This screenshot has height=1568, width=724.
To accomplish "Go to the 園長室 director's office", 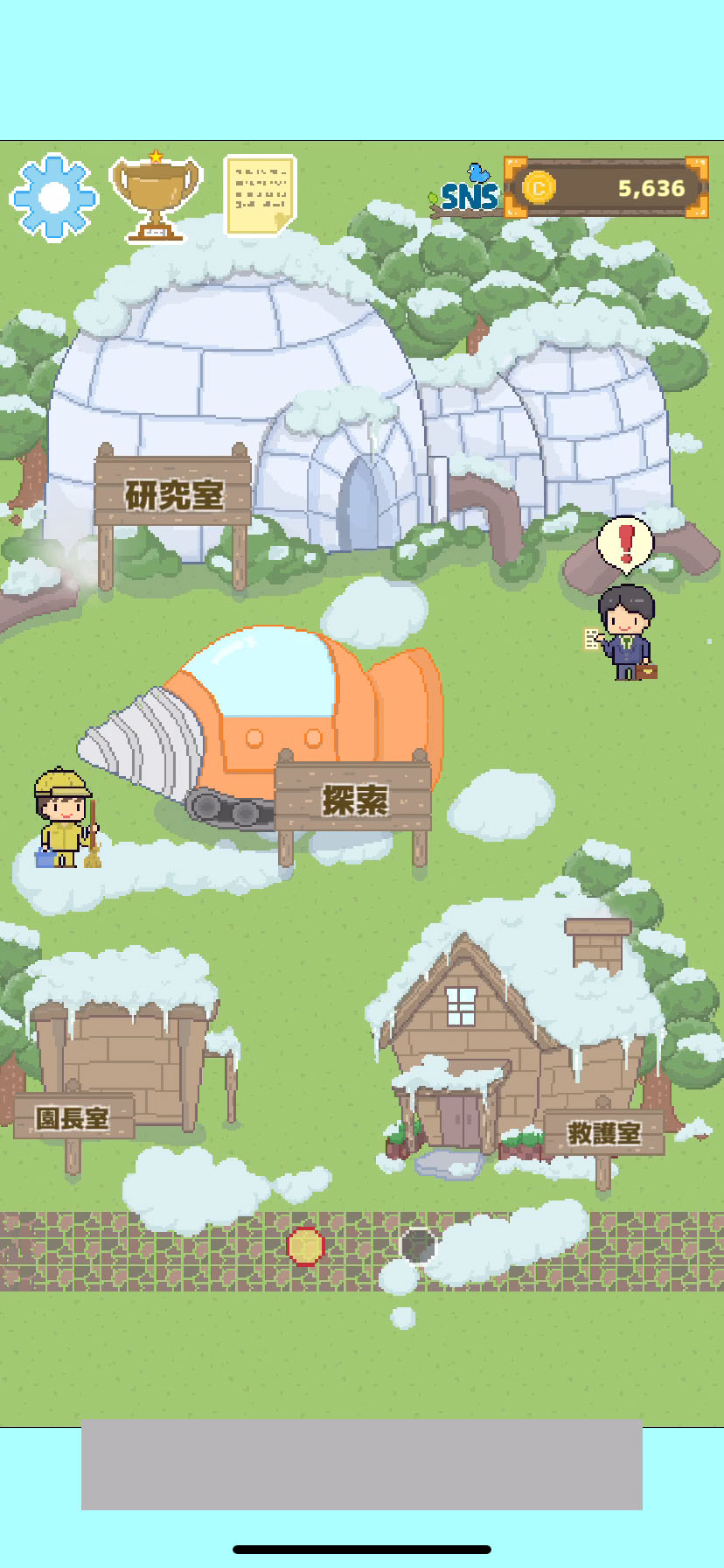I will point(73,1117).
